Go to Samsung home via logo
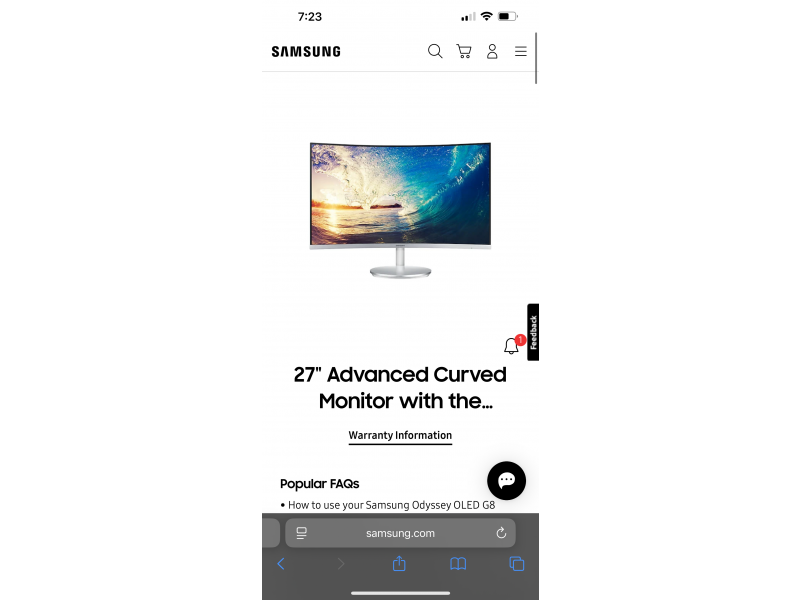 pyautogui.click(x=306, y=51)
